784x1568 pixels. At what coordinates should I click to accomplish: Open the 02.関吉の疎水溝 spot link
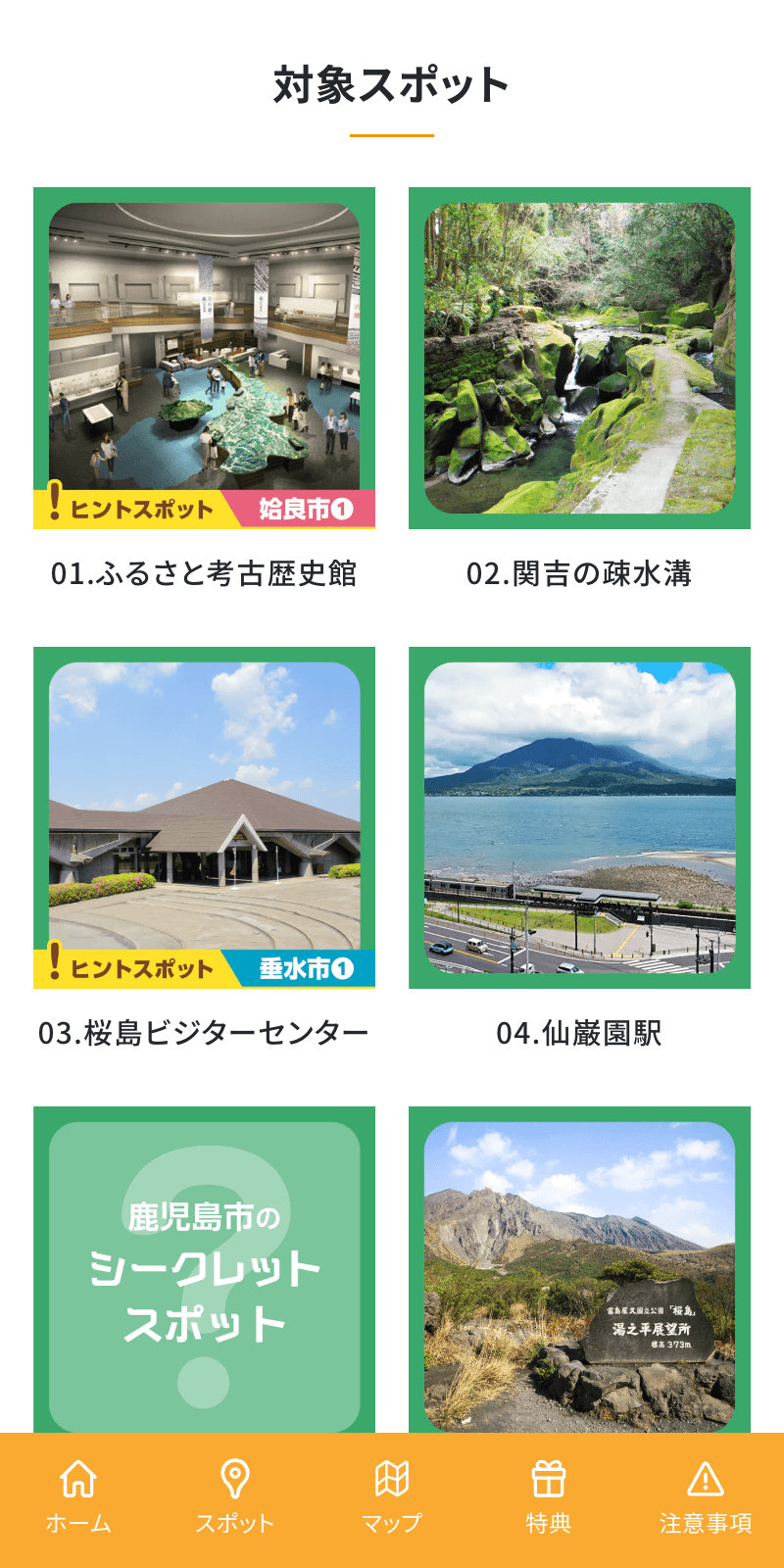click(x=579, y=571)
